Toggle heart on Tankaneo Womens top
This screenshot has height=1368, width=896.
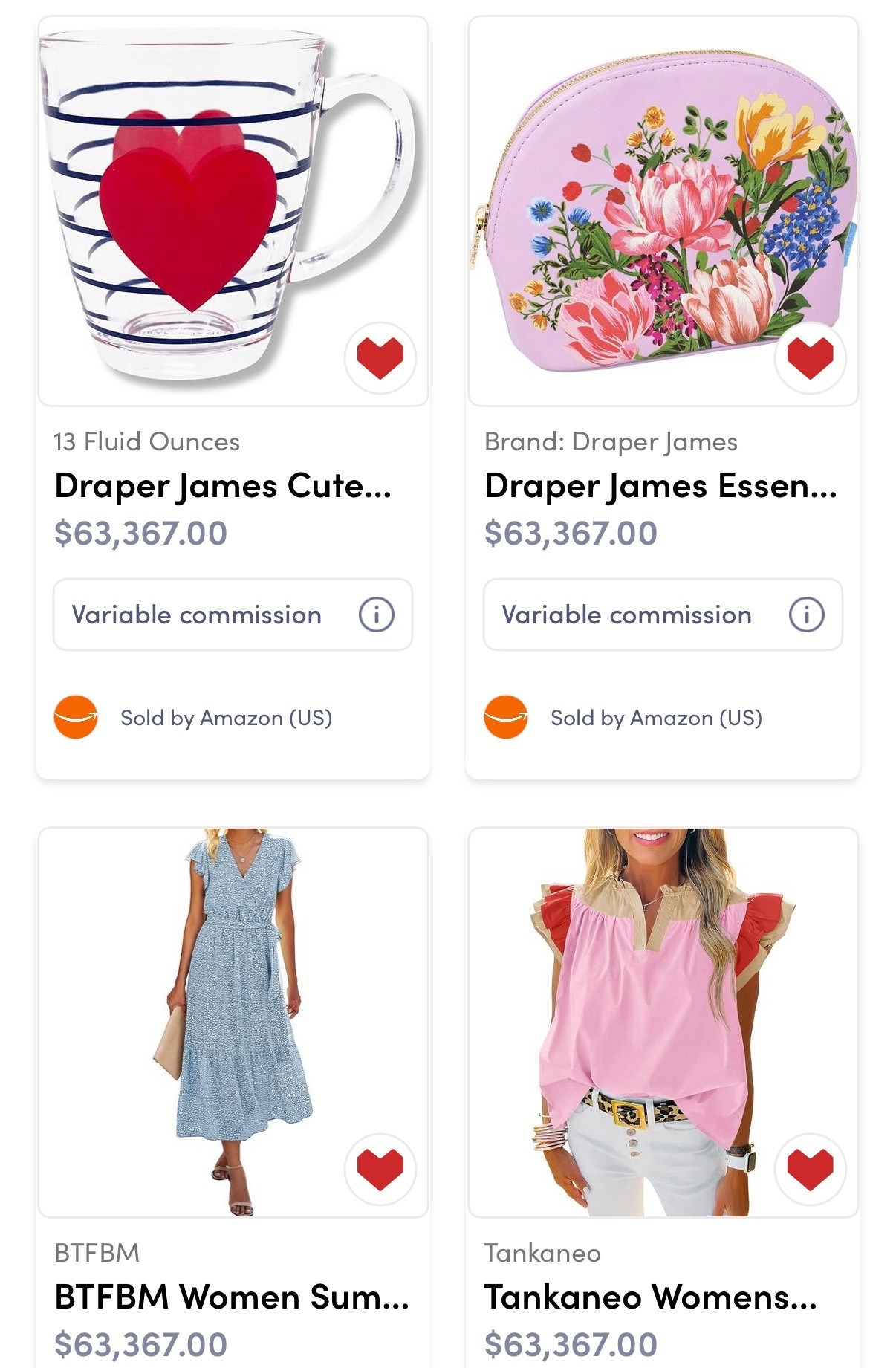(x=810, y=1169)
